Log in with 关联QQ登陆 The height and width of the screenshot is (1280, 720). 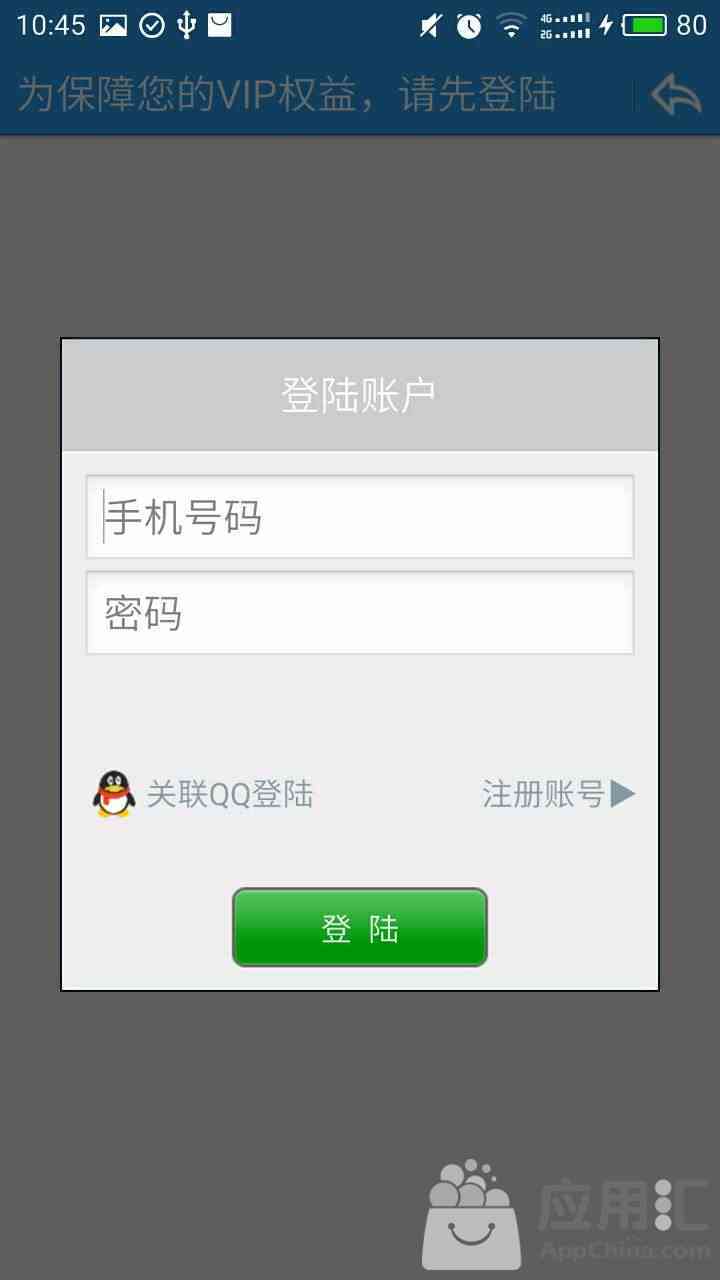tap(204, 795)
